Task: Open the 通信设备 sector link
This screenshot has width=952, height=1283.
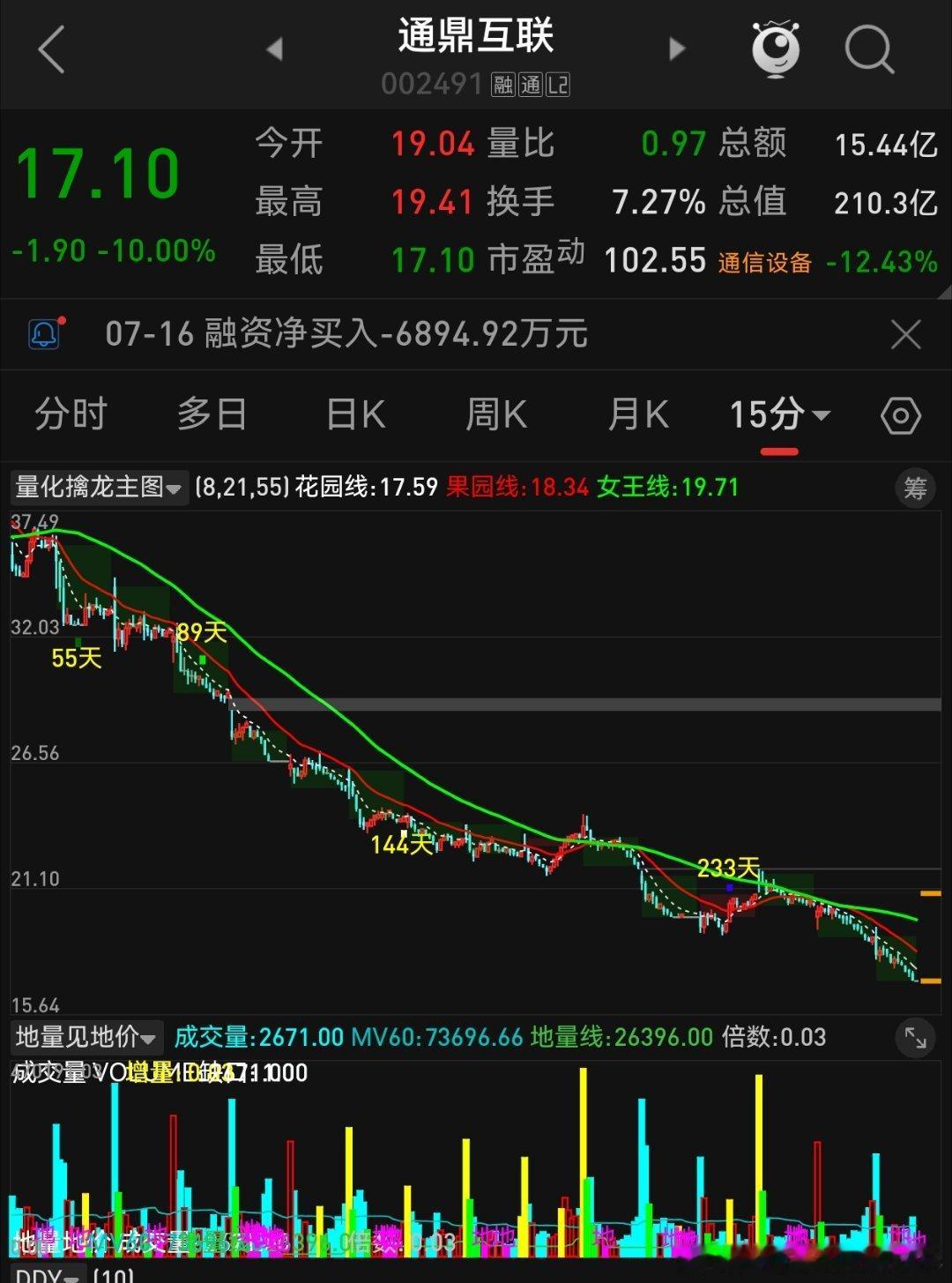Action: tap(765, 262)
